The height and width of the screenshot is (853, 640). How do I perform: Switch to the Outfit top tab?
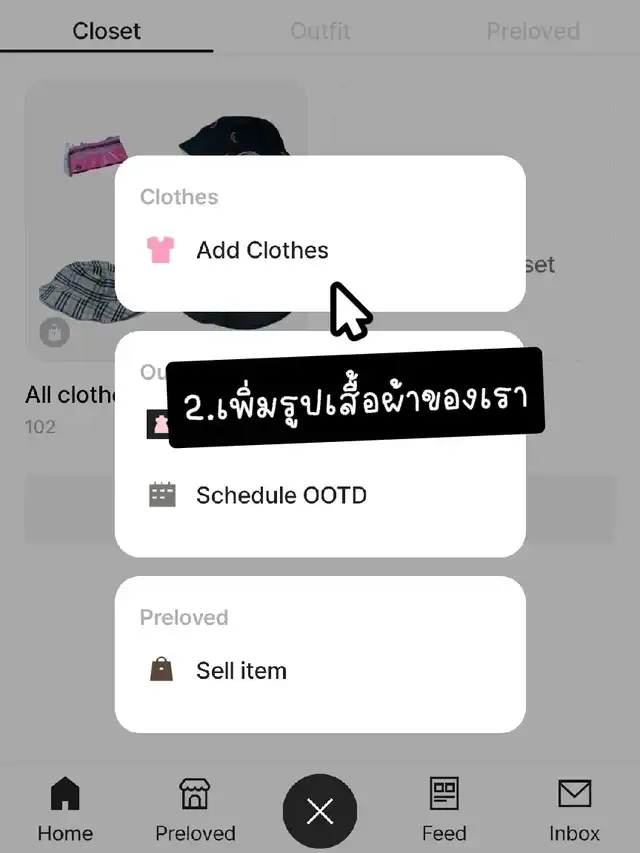320,31
